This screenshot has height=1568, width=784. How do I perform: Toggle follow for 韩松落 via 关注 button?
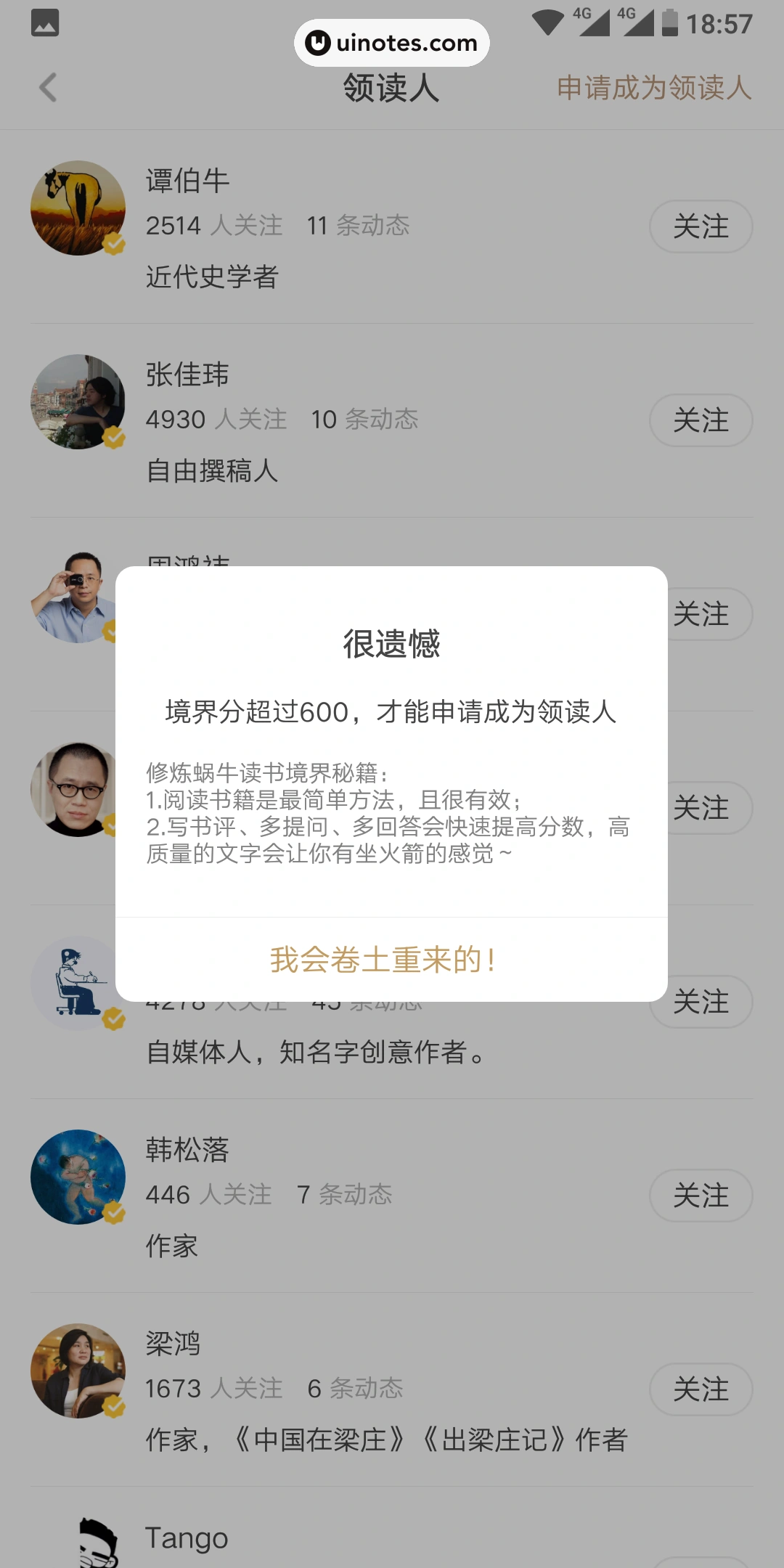click(700, 1196)
